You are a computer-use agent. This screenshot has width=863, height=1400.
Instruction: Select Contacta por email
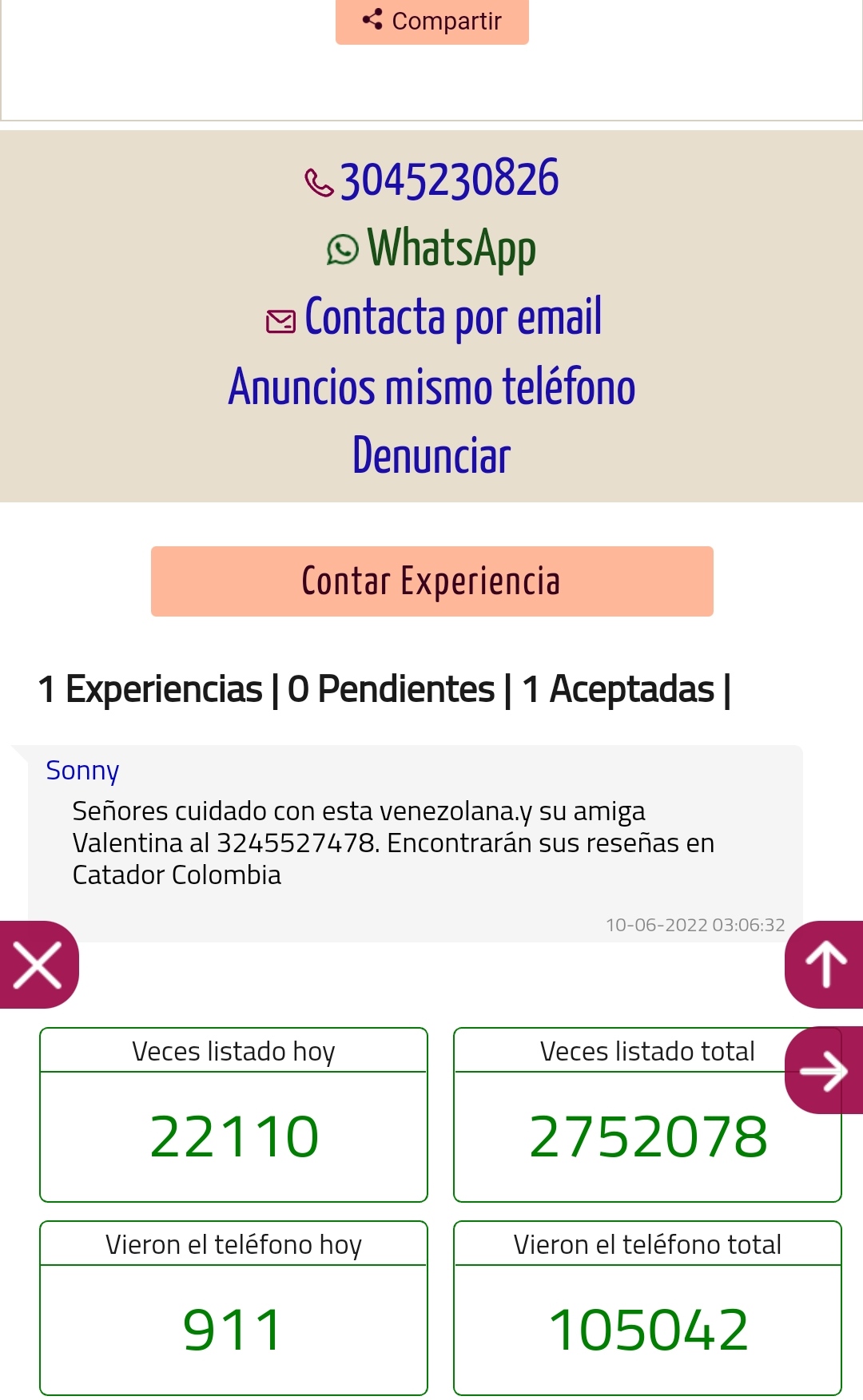point(434,318)
